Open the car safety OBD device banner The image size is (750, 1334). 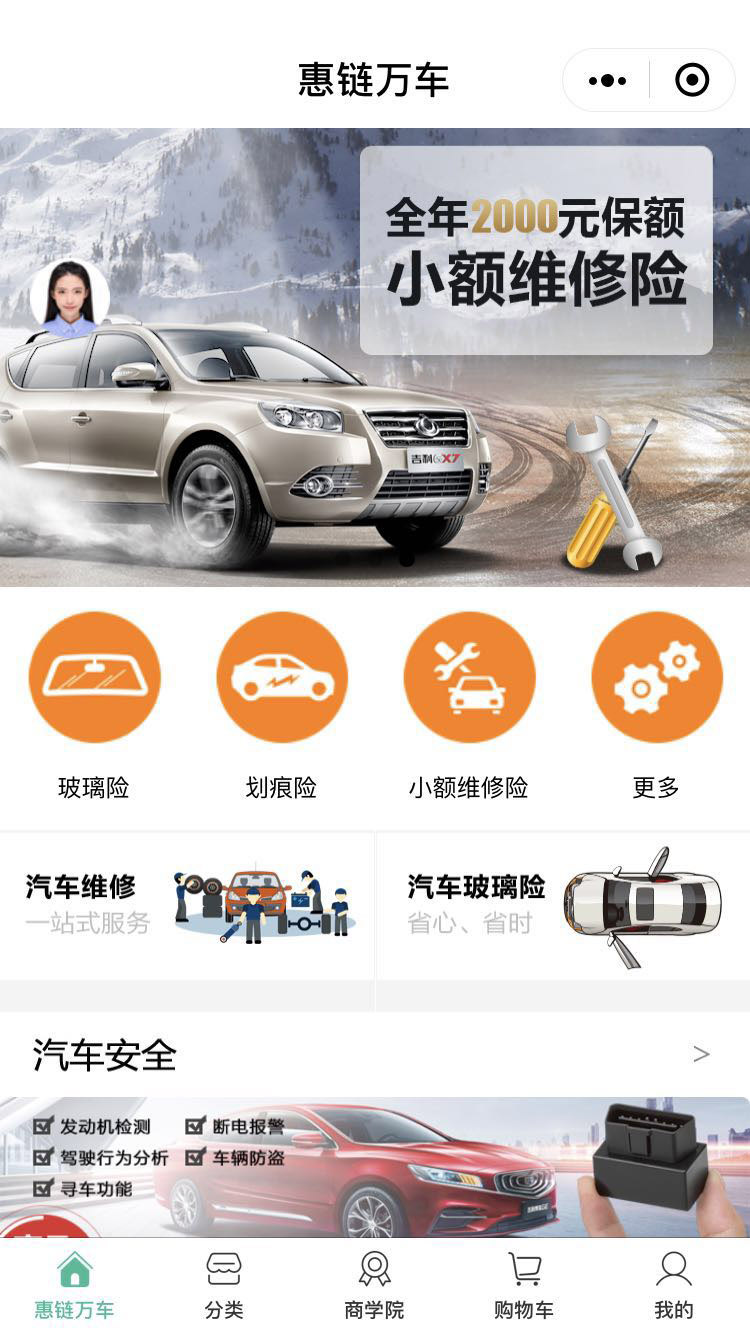(x=375, y=1167)
